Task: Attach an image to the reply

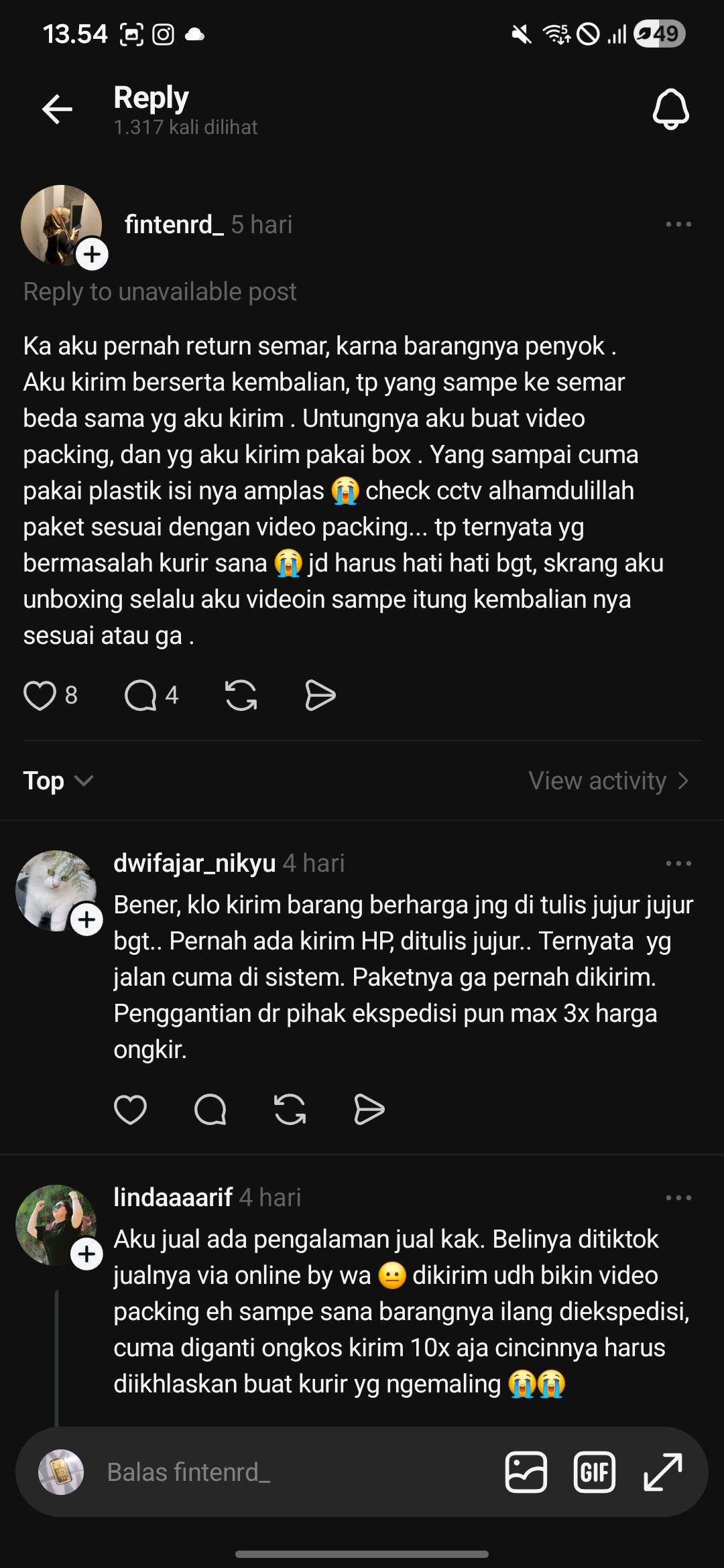Action: (x=526, y=1472)
